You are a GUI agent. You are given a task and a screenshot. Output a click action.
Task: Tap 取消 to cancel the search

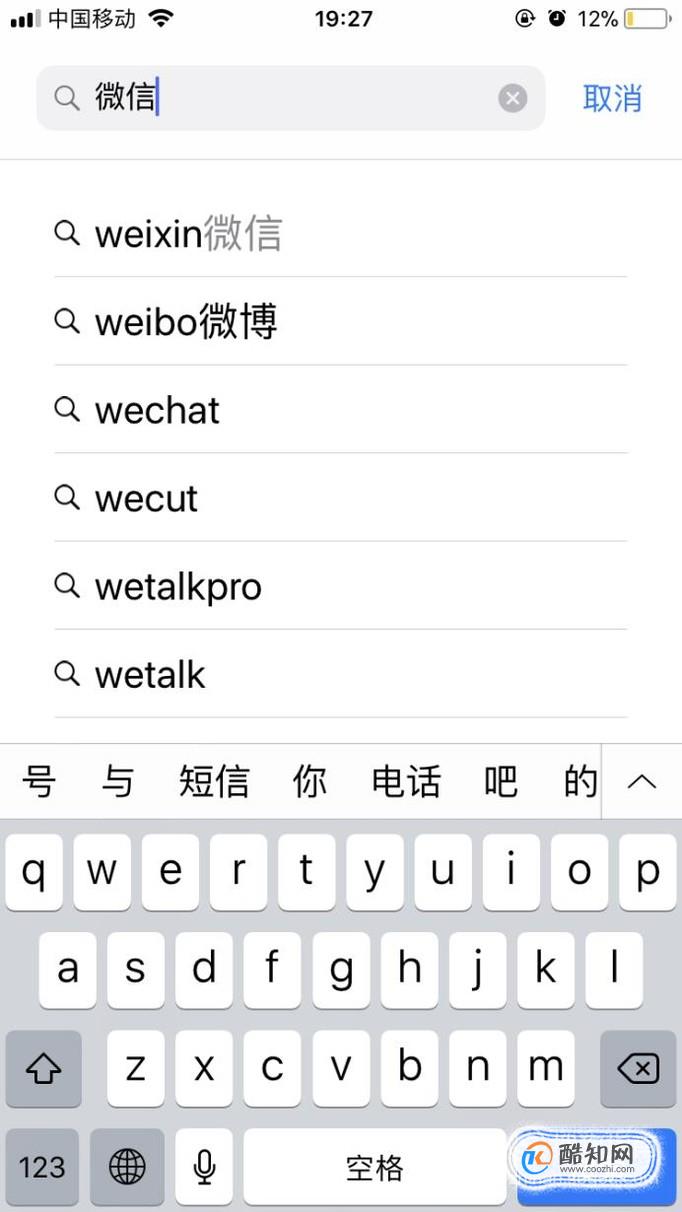[612, 98]
